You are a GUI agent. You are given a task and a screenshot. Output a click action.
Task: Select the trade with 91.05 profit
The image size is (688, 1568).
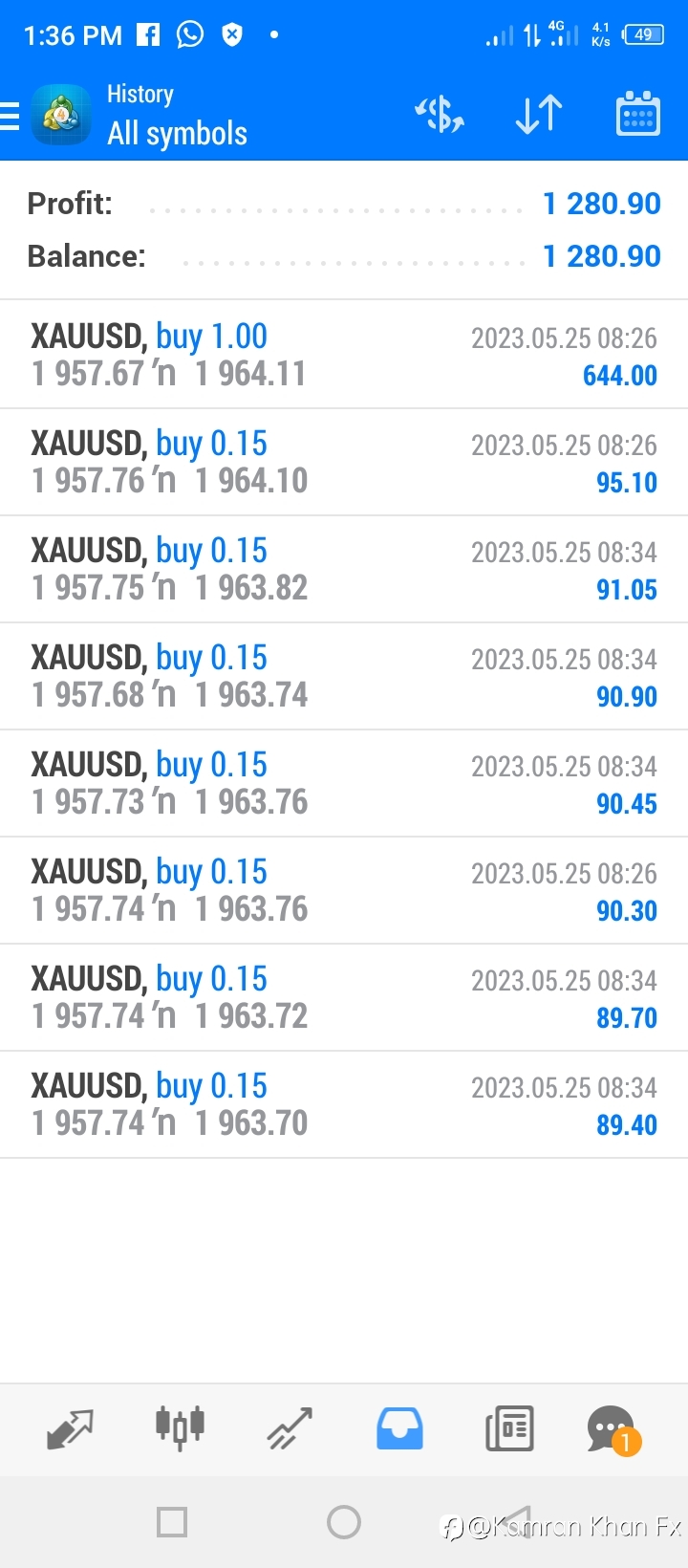(x=344, y=569)
